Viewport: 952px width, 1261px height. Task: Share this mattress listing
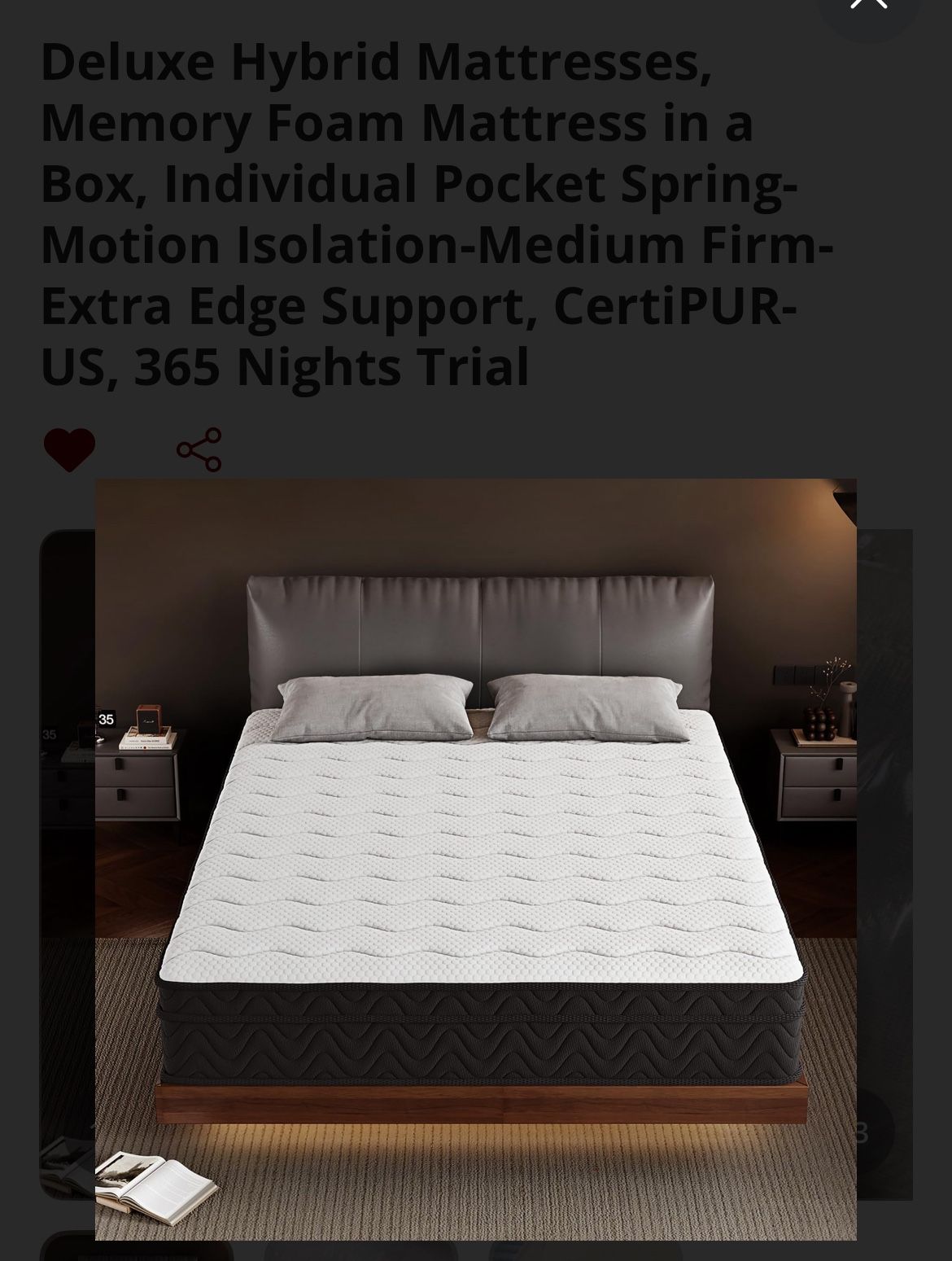pos(199,449)
